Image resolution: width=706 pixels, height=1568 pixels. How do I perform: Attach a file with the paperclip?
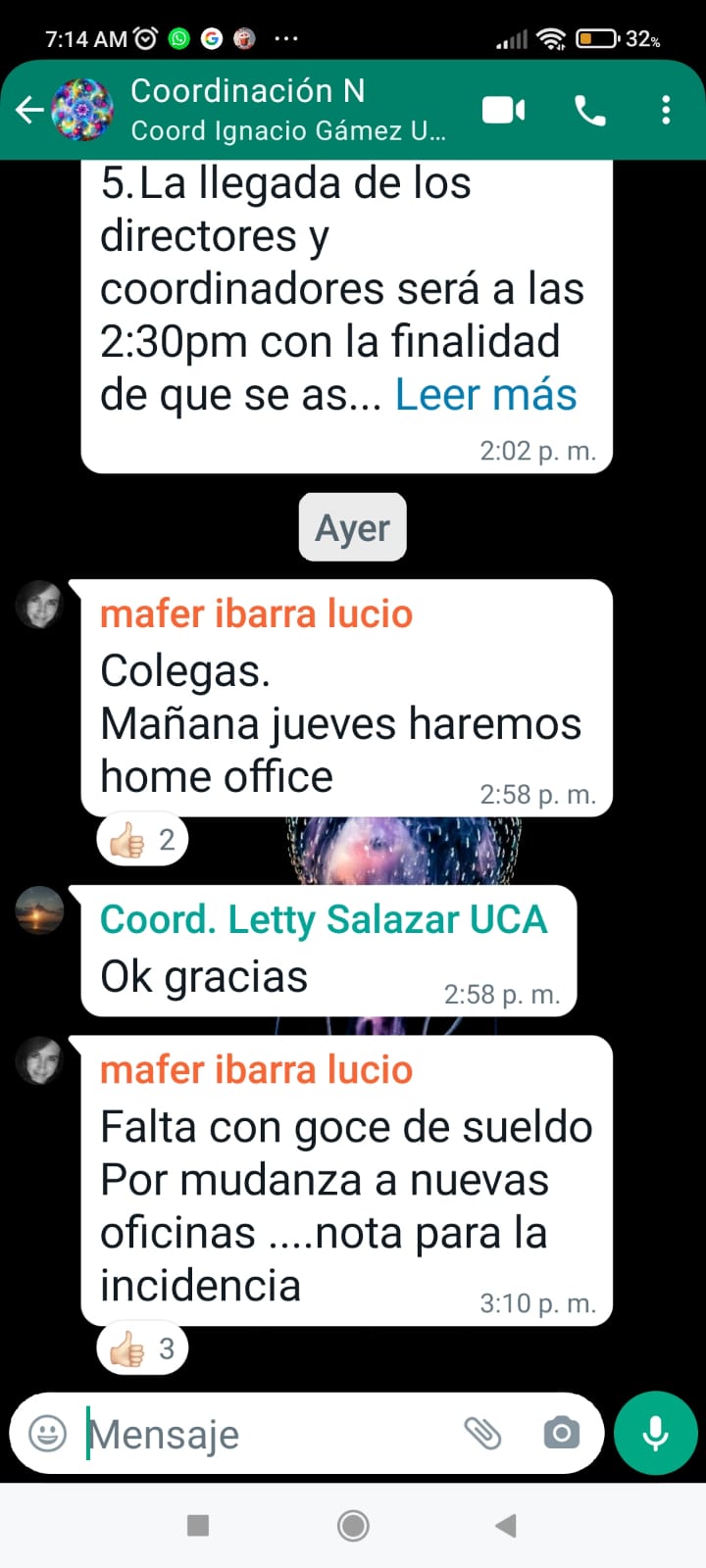[482, 1434]
